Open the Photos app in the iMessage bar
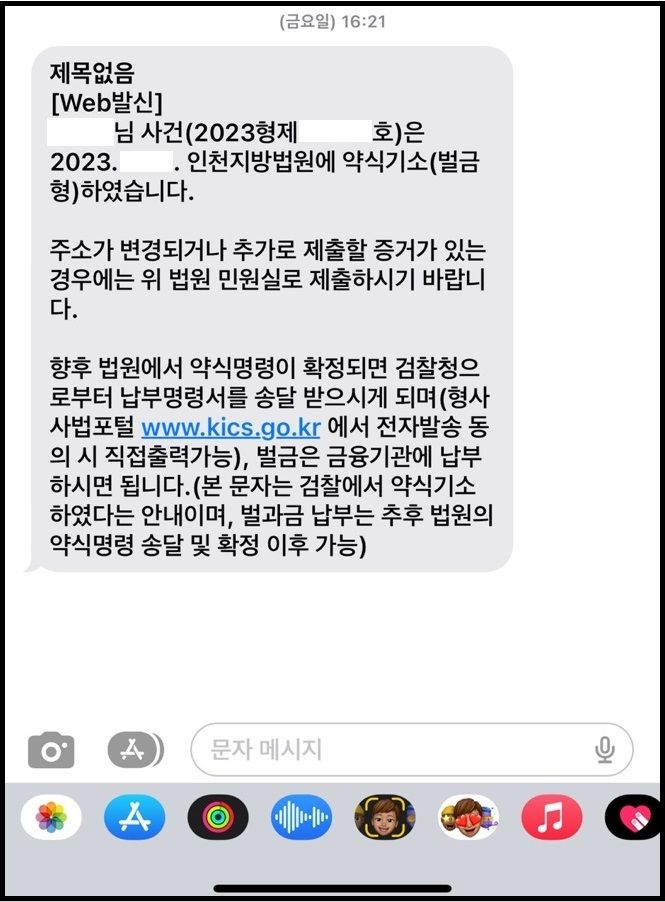 51,818
